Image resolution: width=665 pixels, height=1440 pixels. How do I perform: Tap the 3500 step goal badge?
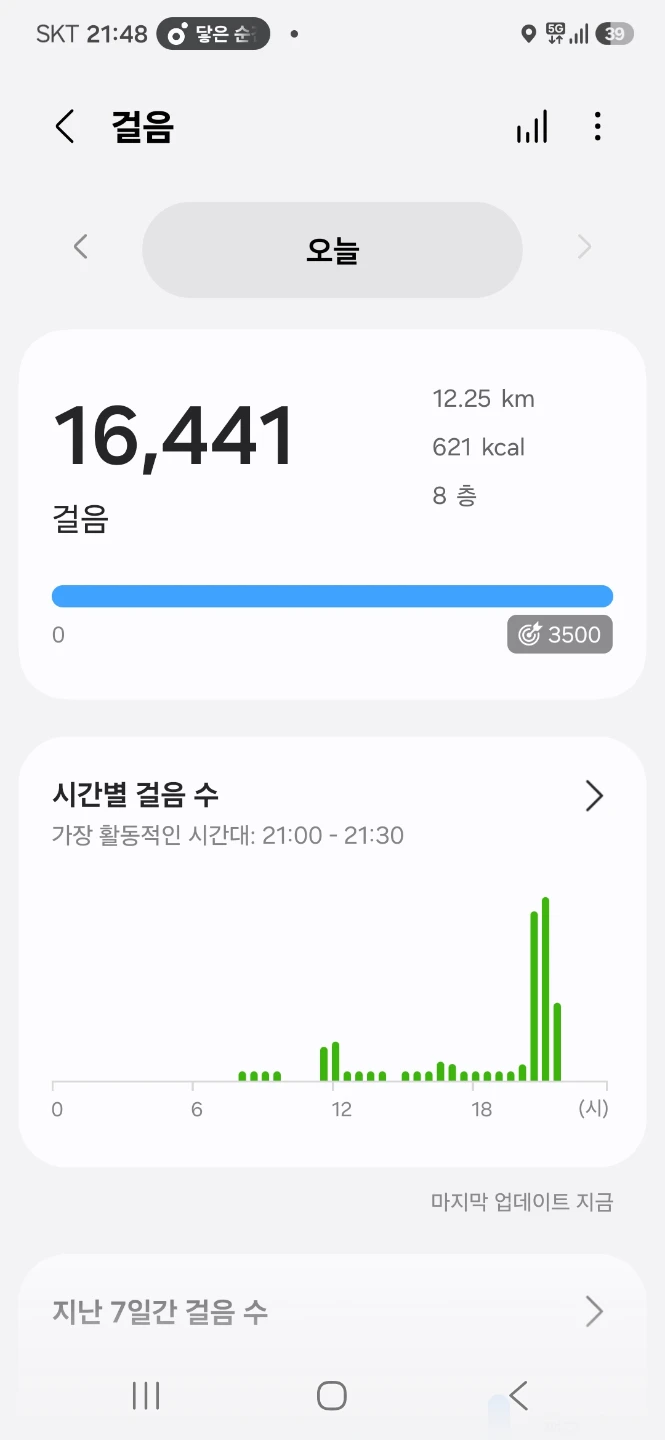(560, 634)
